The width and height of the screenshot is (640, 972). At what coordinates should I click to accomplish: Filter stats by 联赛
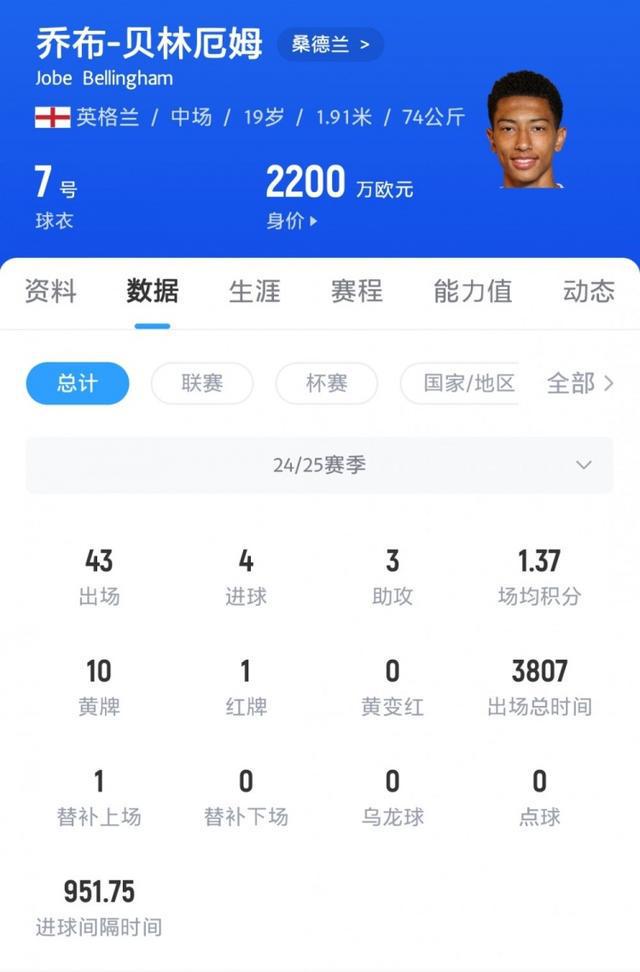(202, 383)
